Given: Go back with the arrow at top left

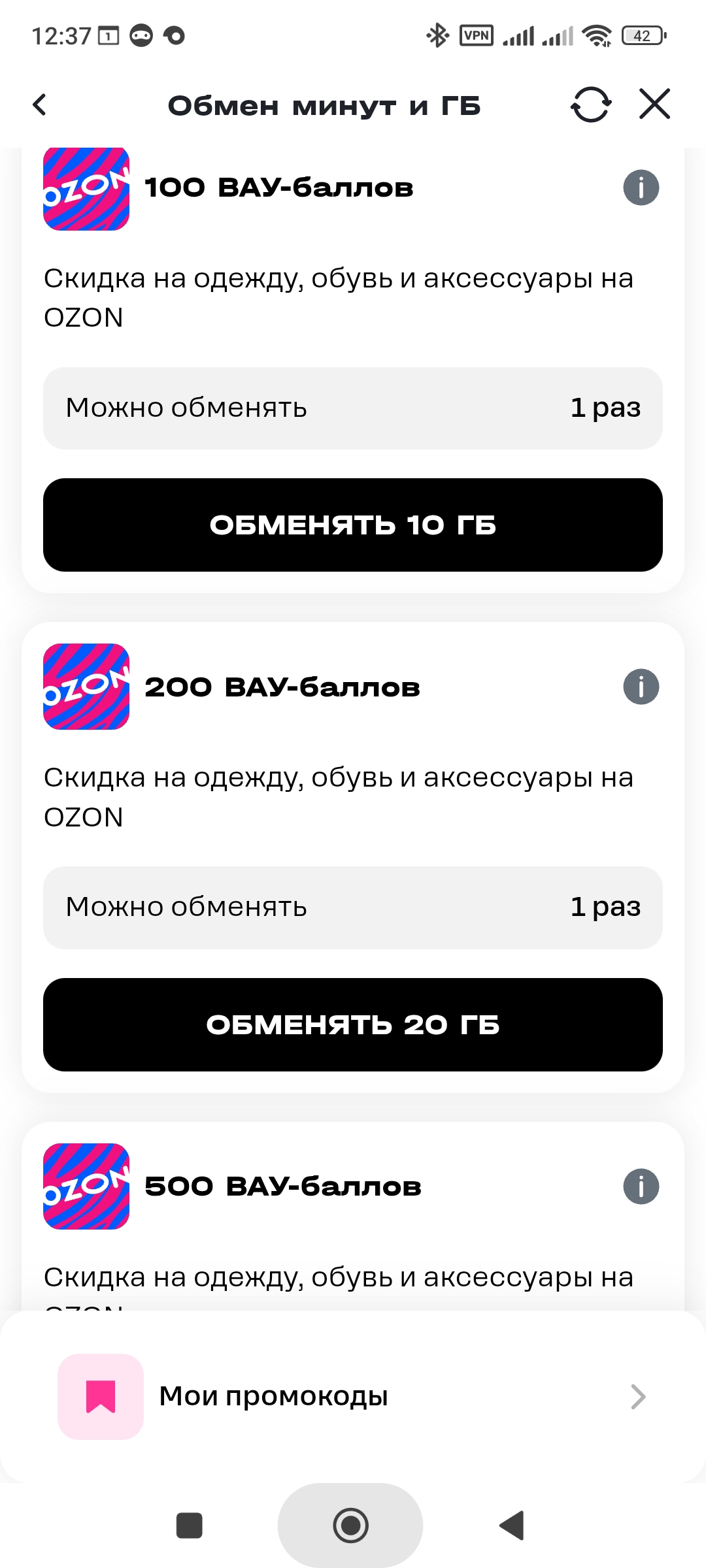Looking at the screenshot, I should pos(39,105).
